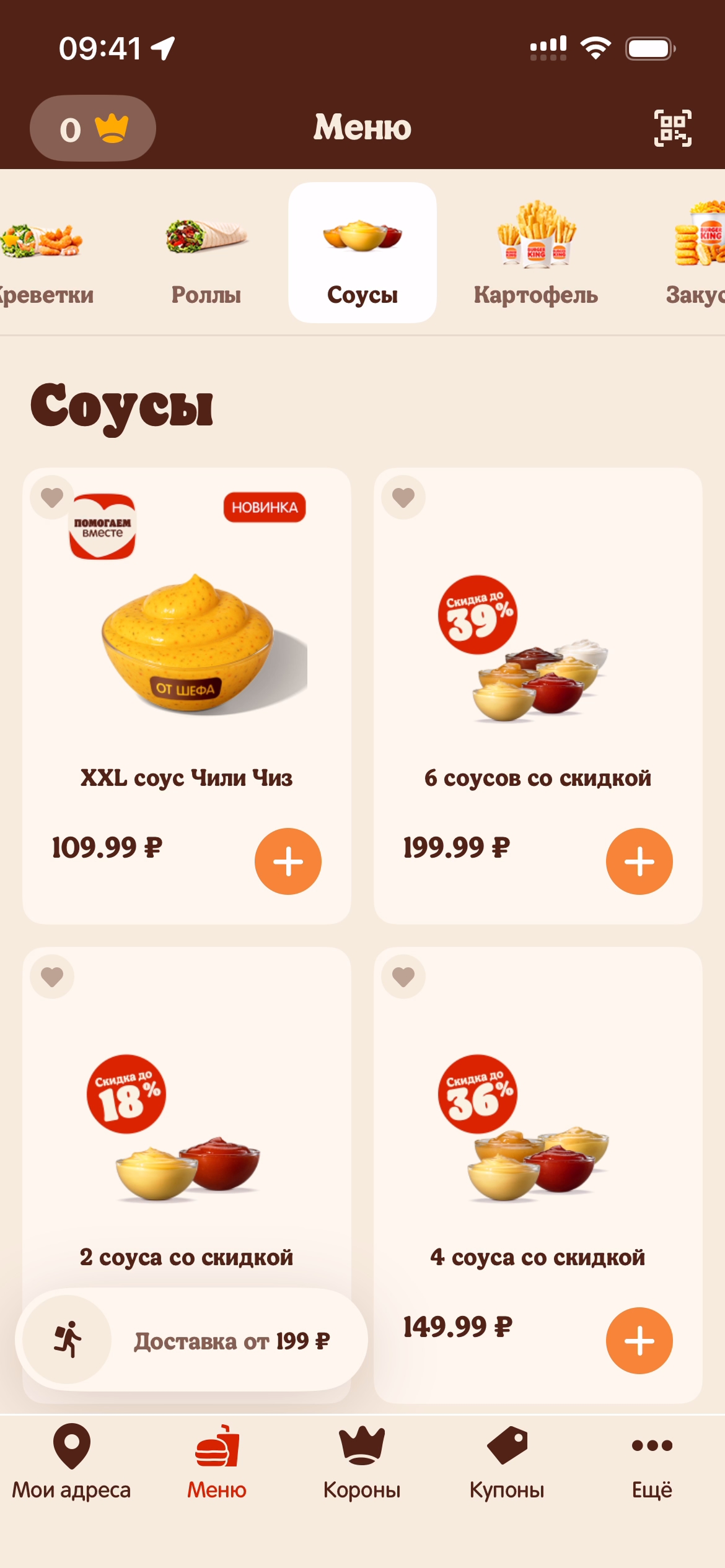This screenshot has height=1568, width=725.
Task: Select the Креветки category
Action: click(42, 254)
